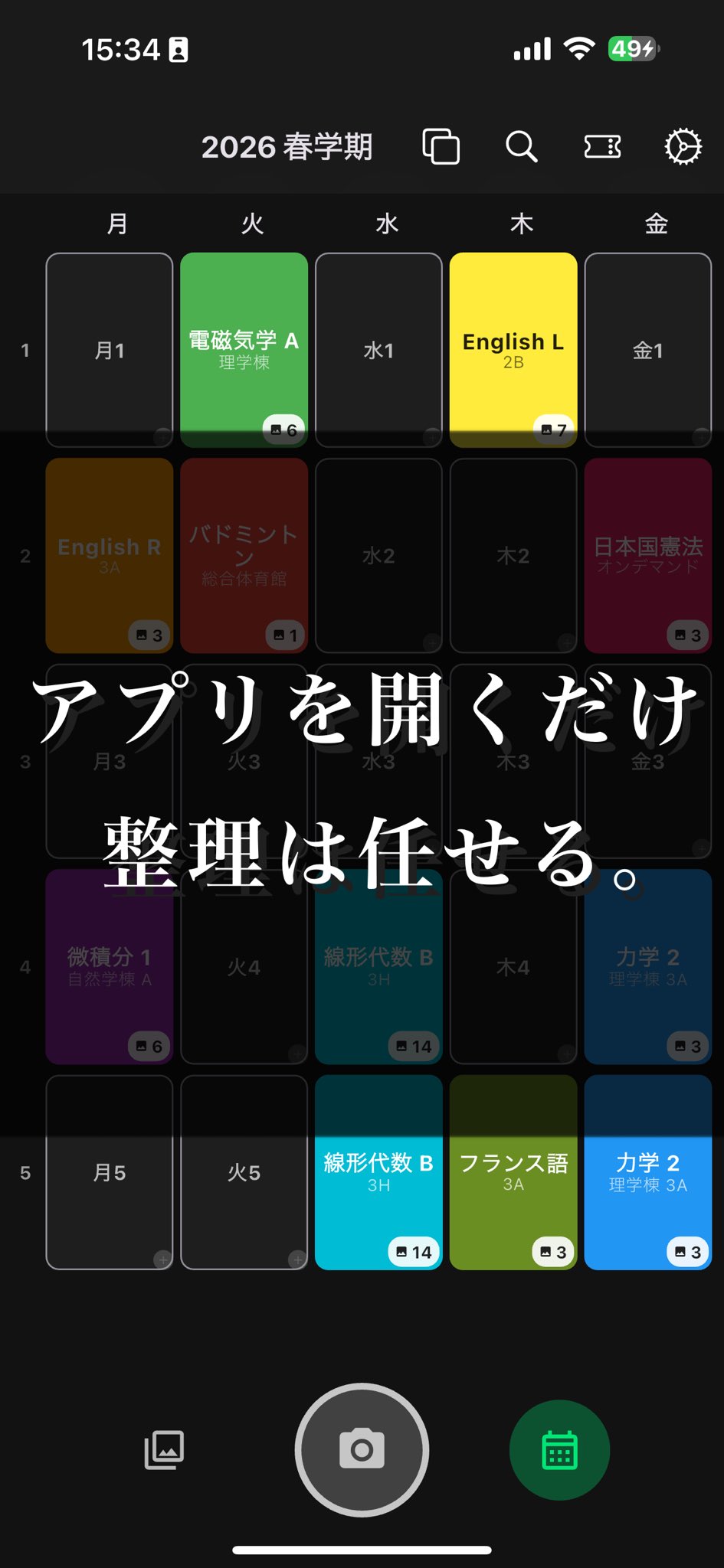Open the 電磁気学 A class card
The image size is (724, 1568).
pos(244,349)
